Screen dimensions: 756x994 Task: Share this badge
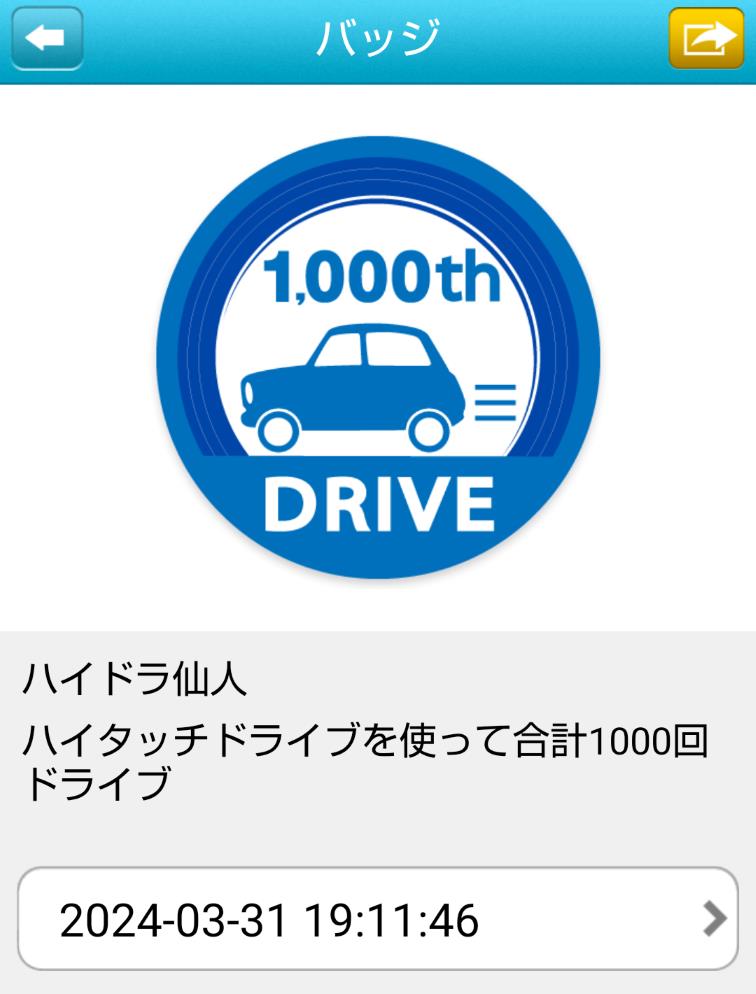[x=706, y=39]
